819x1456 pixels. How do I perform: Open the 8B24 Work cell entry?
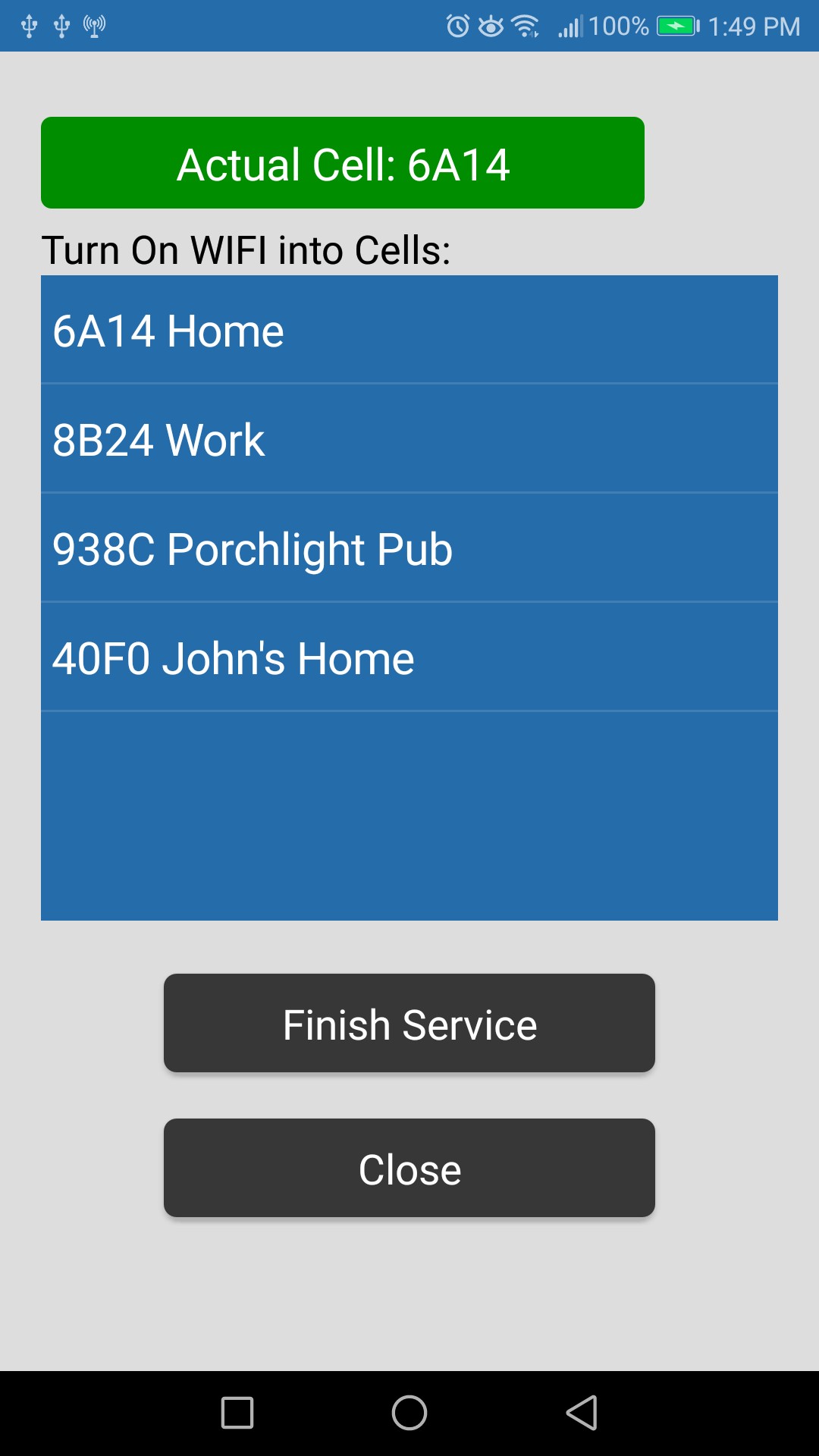pyautogui.click(x=409, y=439)
